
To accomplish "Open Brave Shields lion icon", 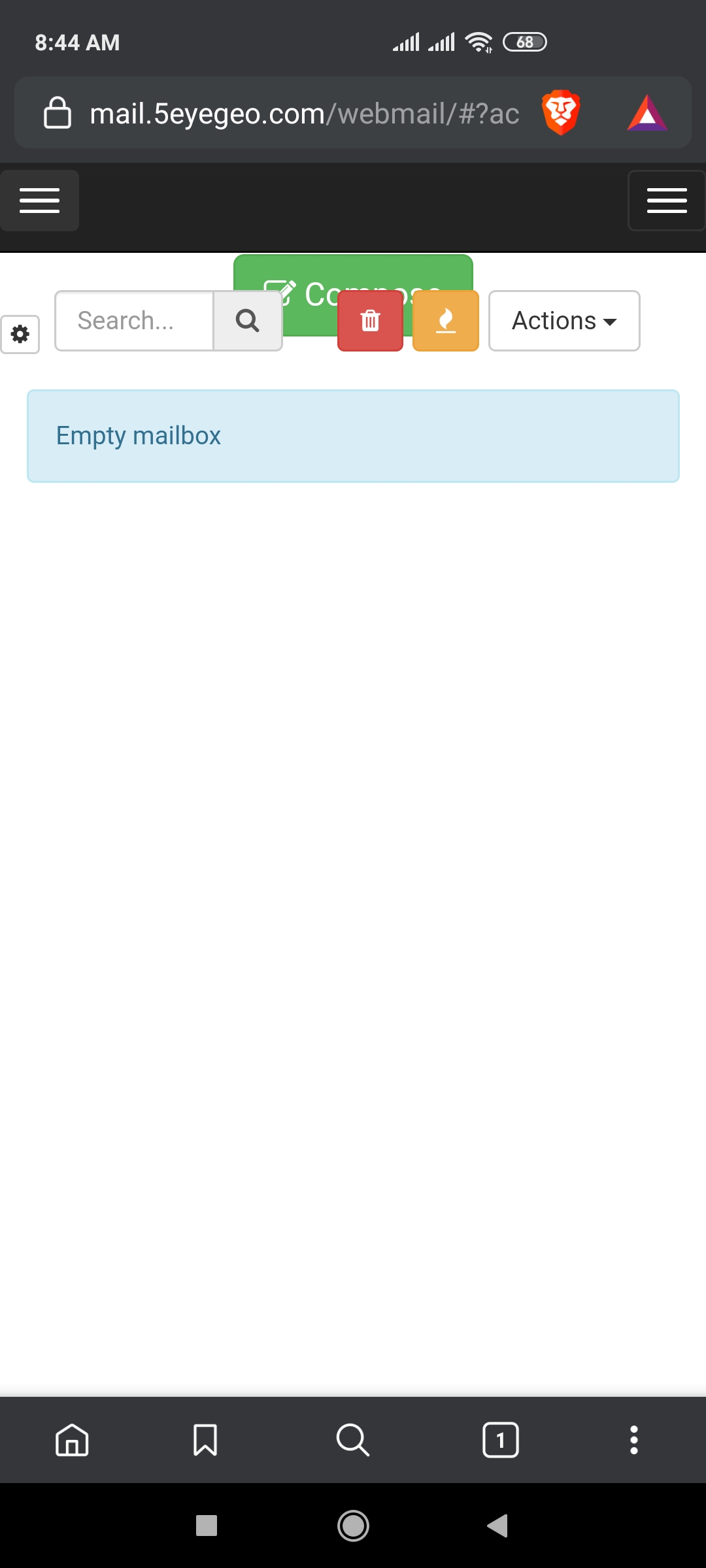I will (561, 112).
